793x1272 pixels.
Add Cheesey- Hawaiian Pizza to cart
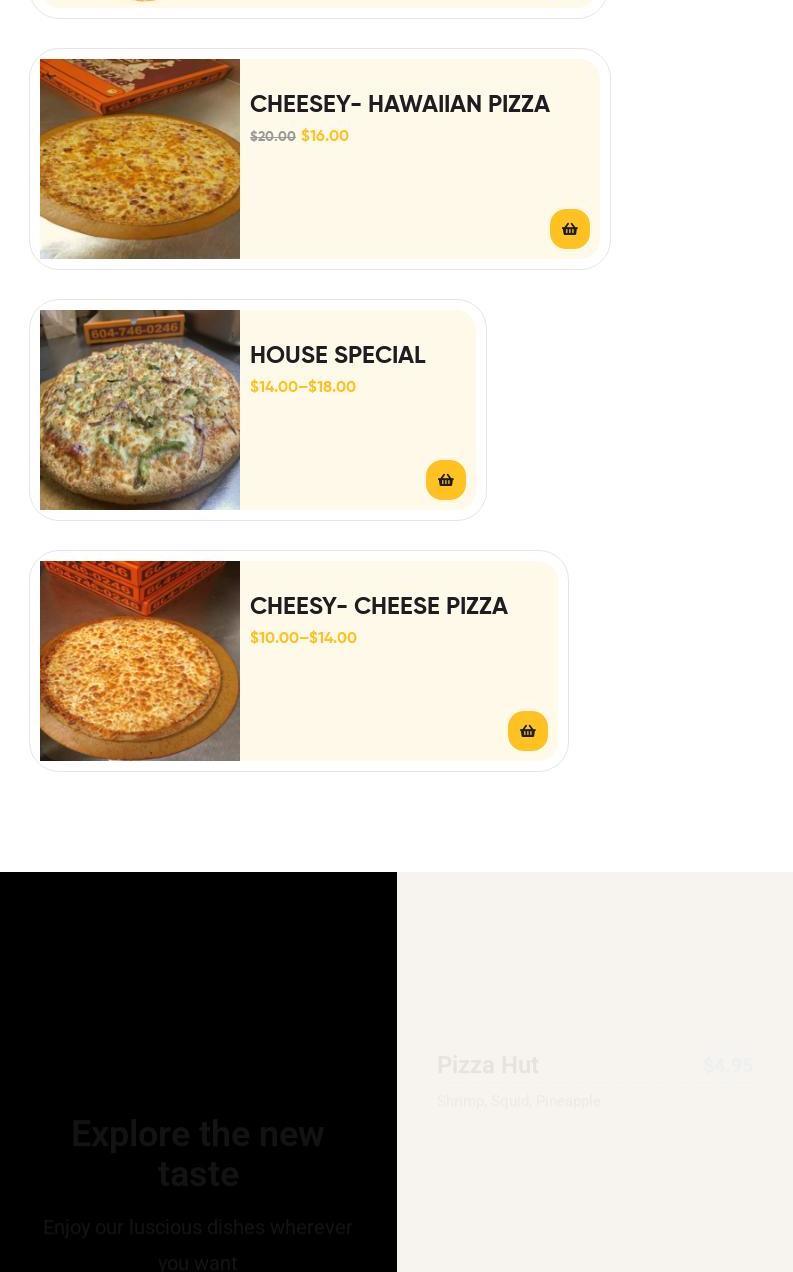(x=569, y=229)
